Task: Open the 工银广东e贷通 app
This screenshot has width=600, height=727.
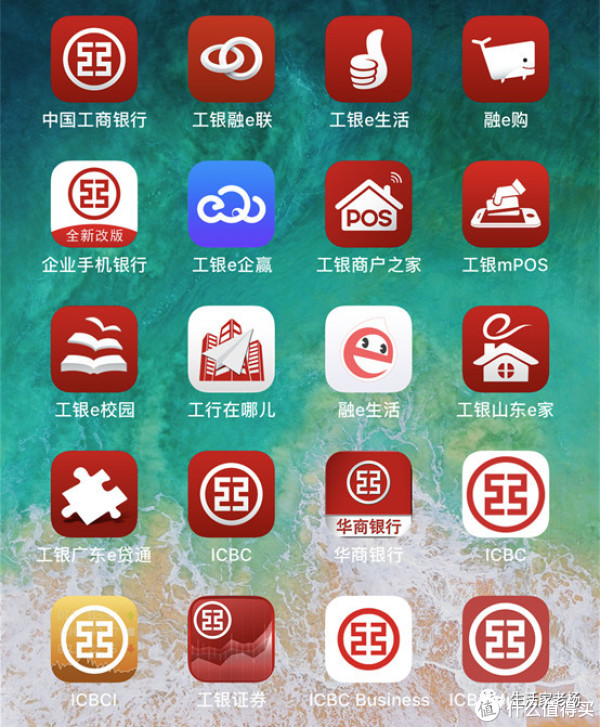Action: point(94,494)
